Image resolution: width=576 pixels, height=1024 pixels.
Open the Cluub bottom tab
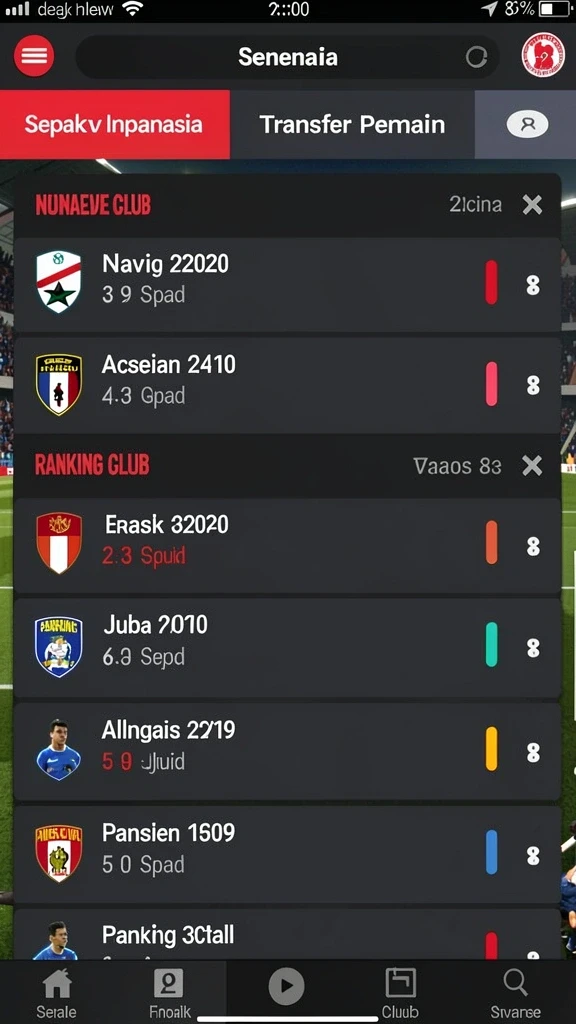tap(400, 991)
